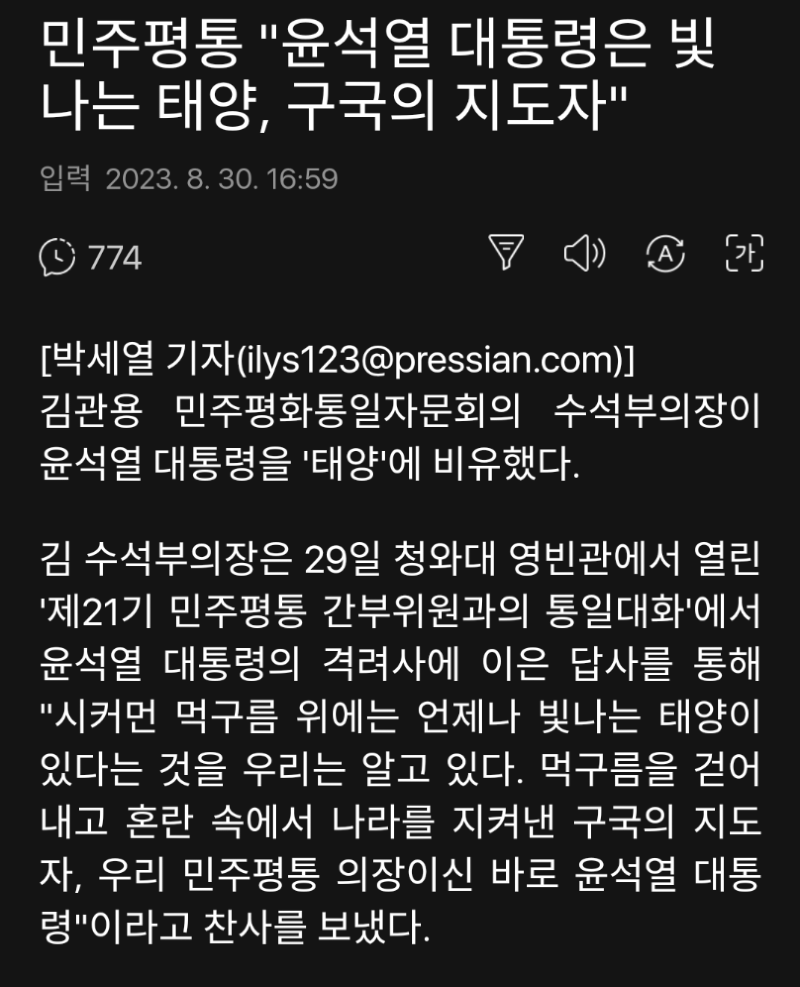Open the 774 comments
The image size is (800, 987).
(x=90, y=257)
